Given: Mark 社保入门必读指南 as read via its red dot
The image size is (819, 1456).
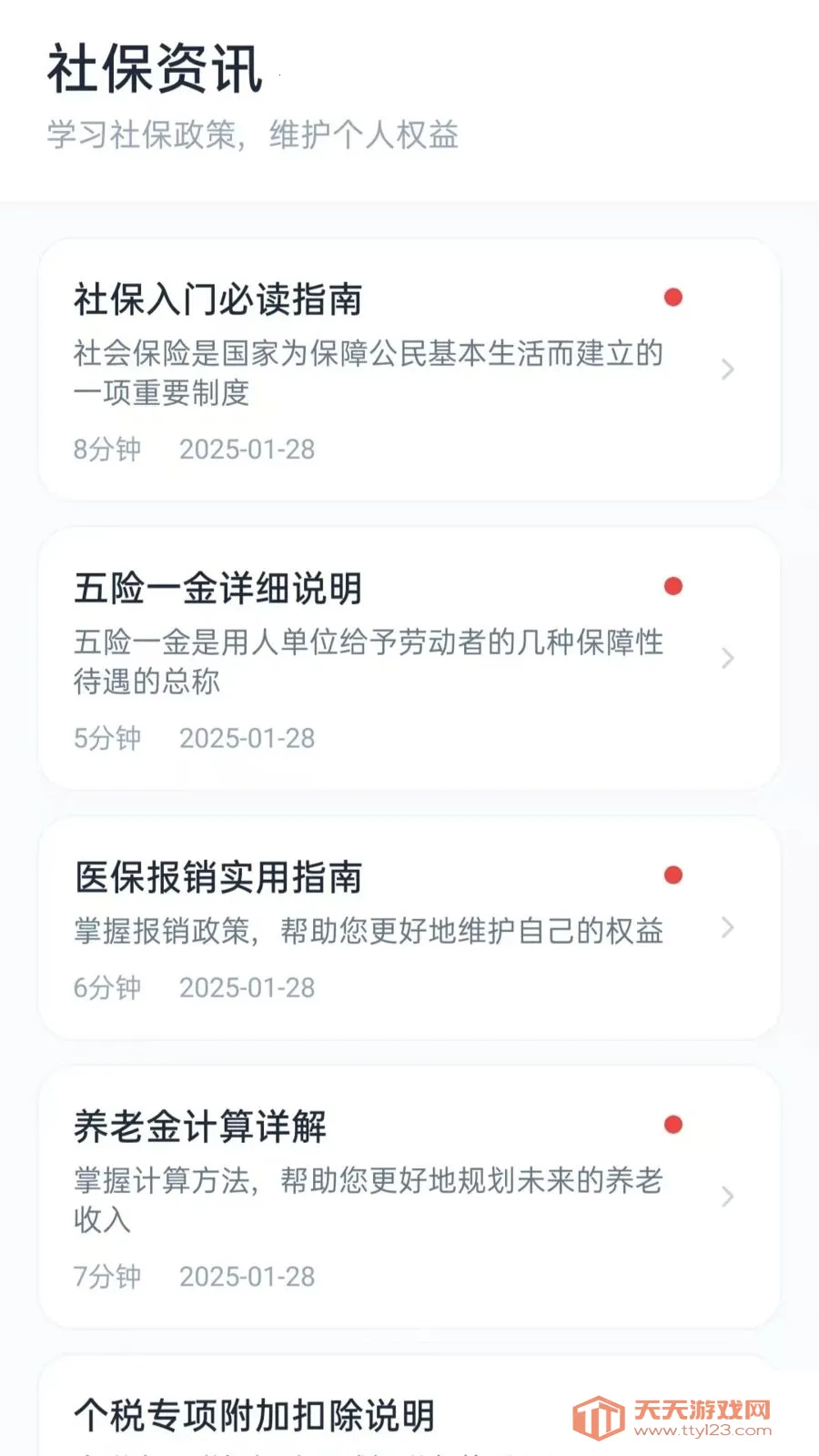Looking at the screenshot, I should click(673, 298).
